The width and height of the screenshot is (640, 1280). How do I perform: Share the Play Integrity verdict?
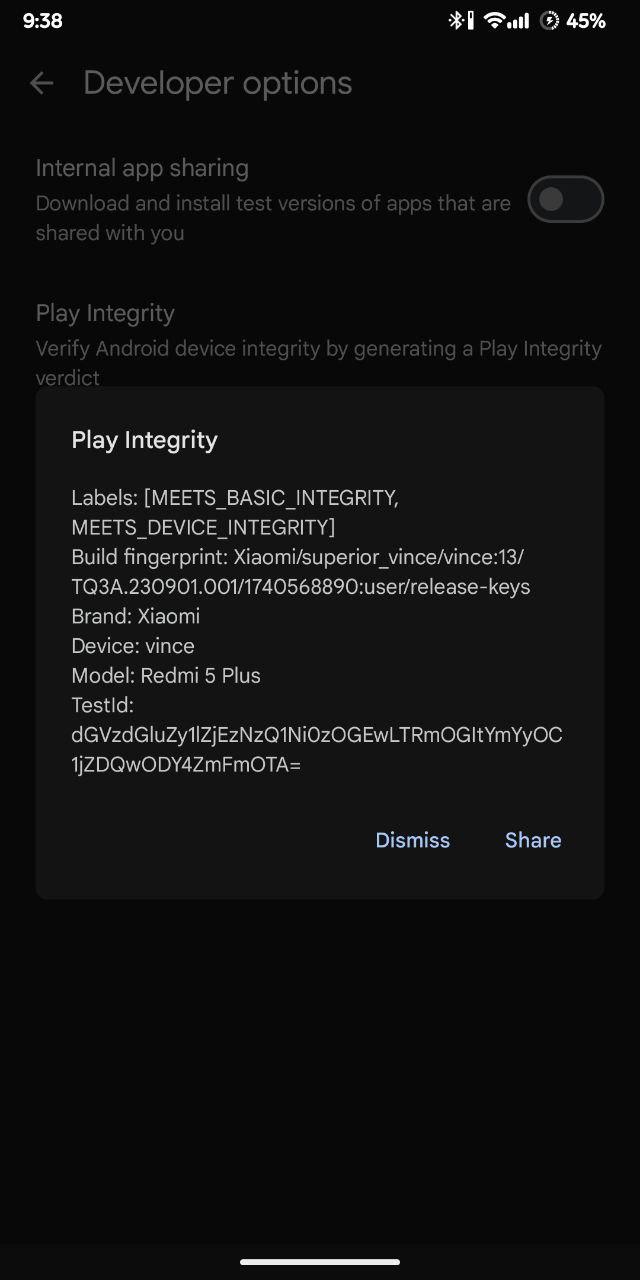(533, 840)
